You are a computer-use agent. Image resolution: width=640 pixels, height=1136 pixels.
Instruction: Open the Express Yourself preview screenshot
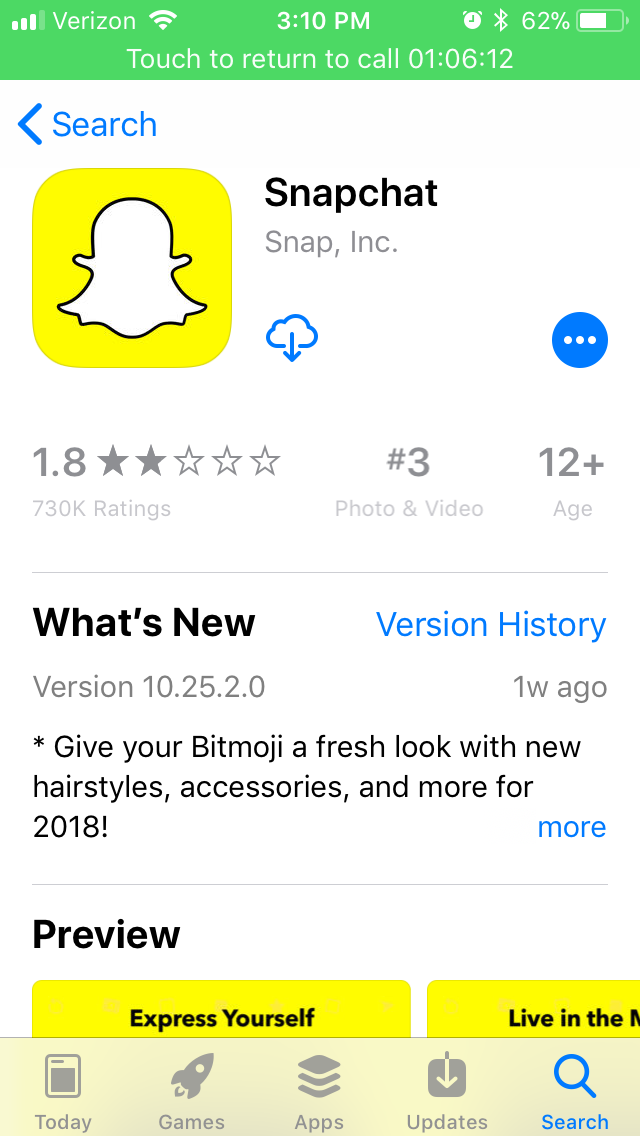pyautogui.click(x=221, y=1010)
